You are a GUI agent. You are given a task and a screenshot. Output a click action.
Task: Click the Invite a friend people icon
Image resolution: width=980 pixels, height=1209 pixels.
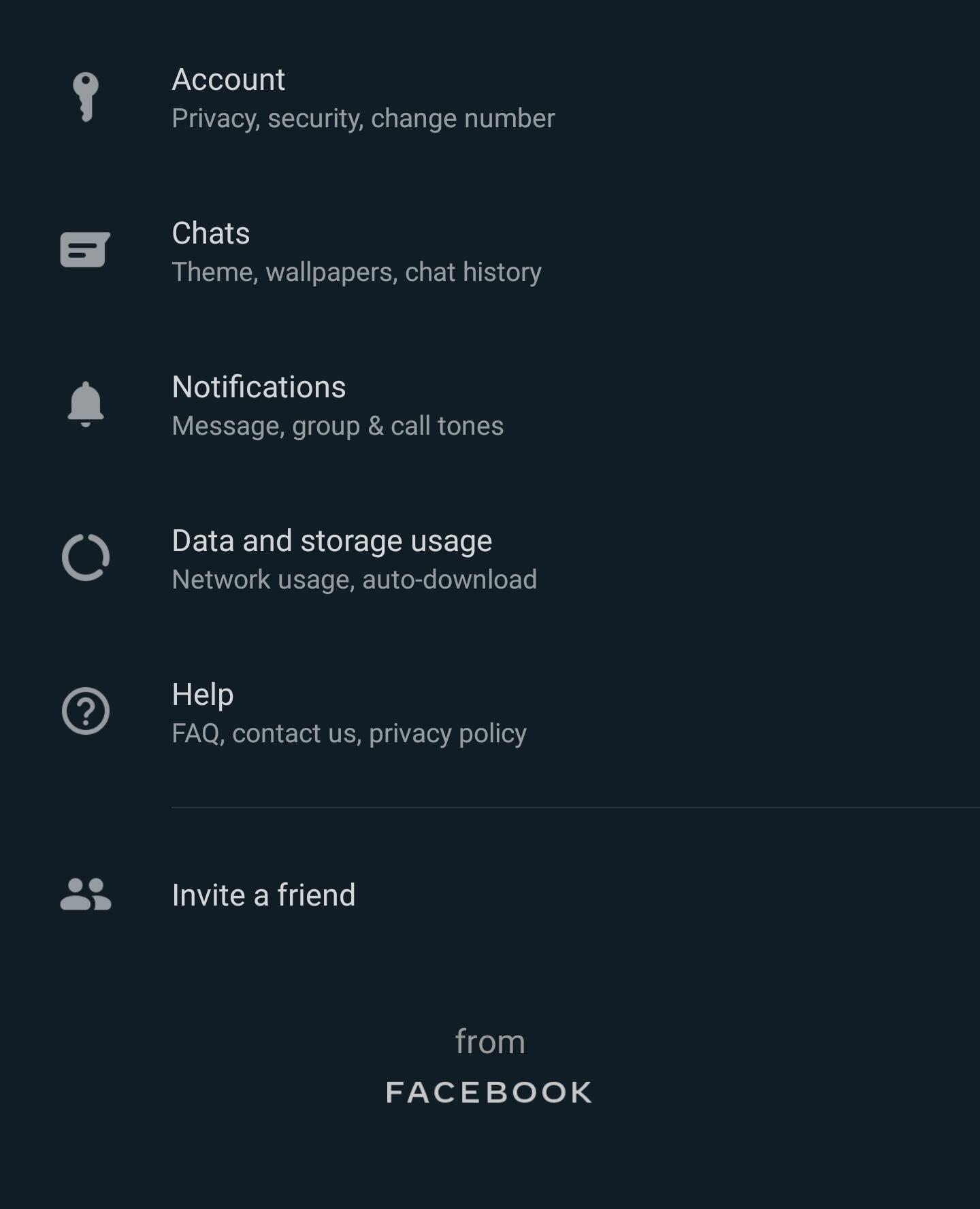pyautogui.click(x=84, y=893)
